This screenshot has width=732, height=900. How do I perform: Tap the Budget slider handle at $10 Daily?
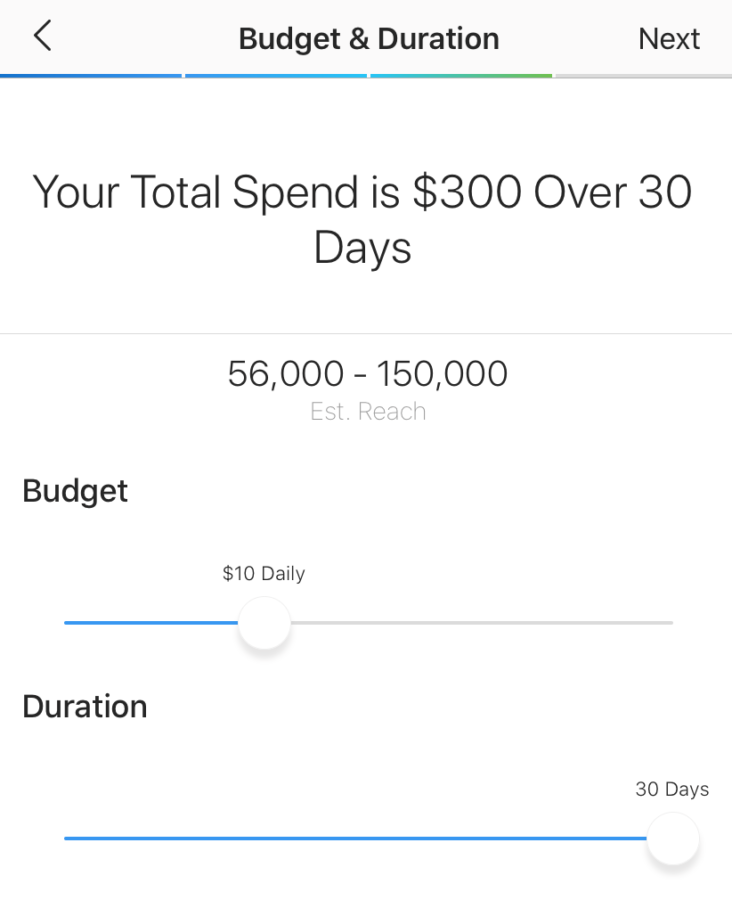pos(264,623)
